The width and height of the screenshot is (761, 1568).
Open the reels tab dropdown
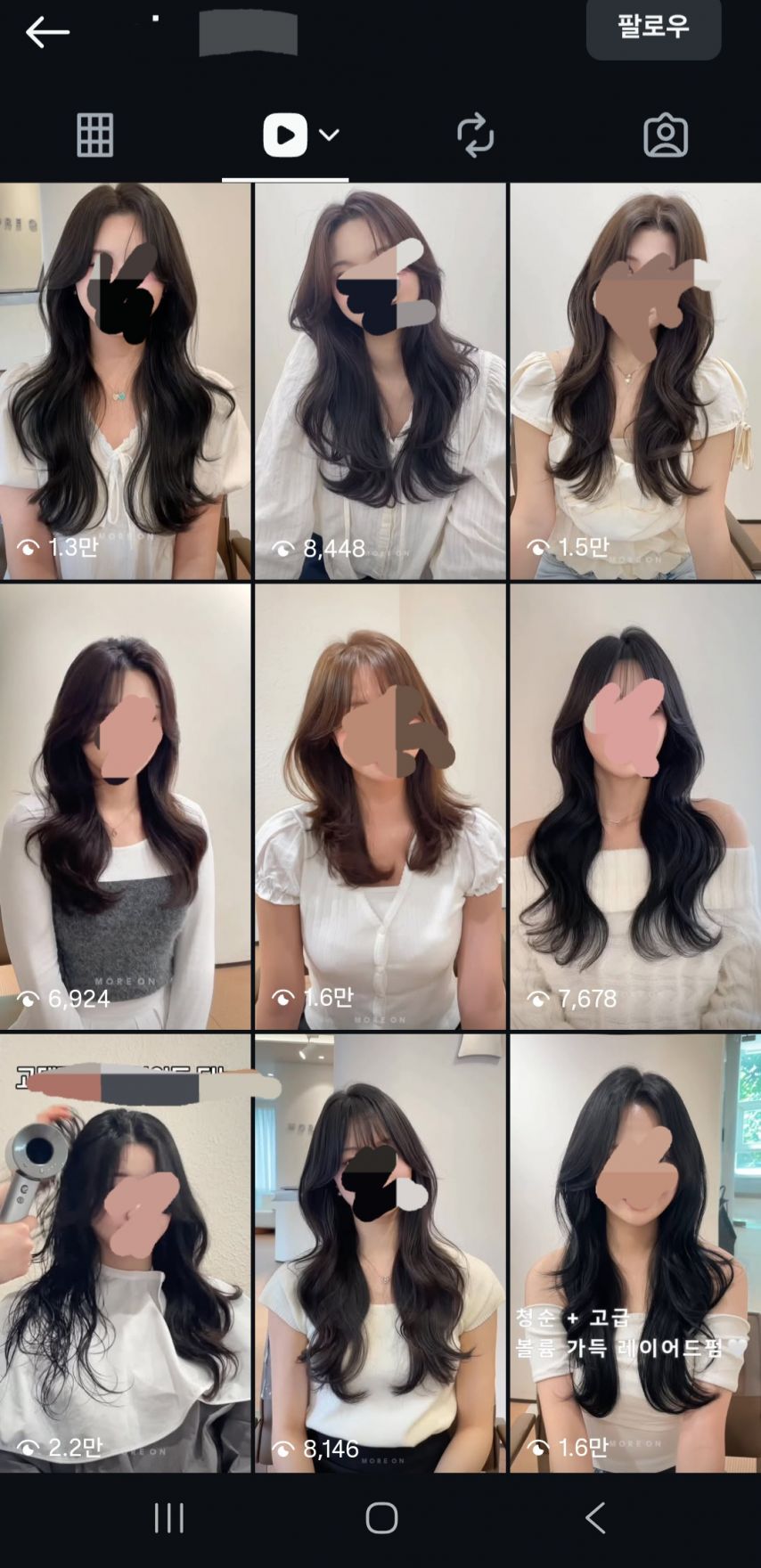(x=329, y=135)
